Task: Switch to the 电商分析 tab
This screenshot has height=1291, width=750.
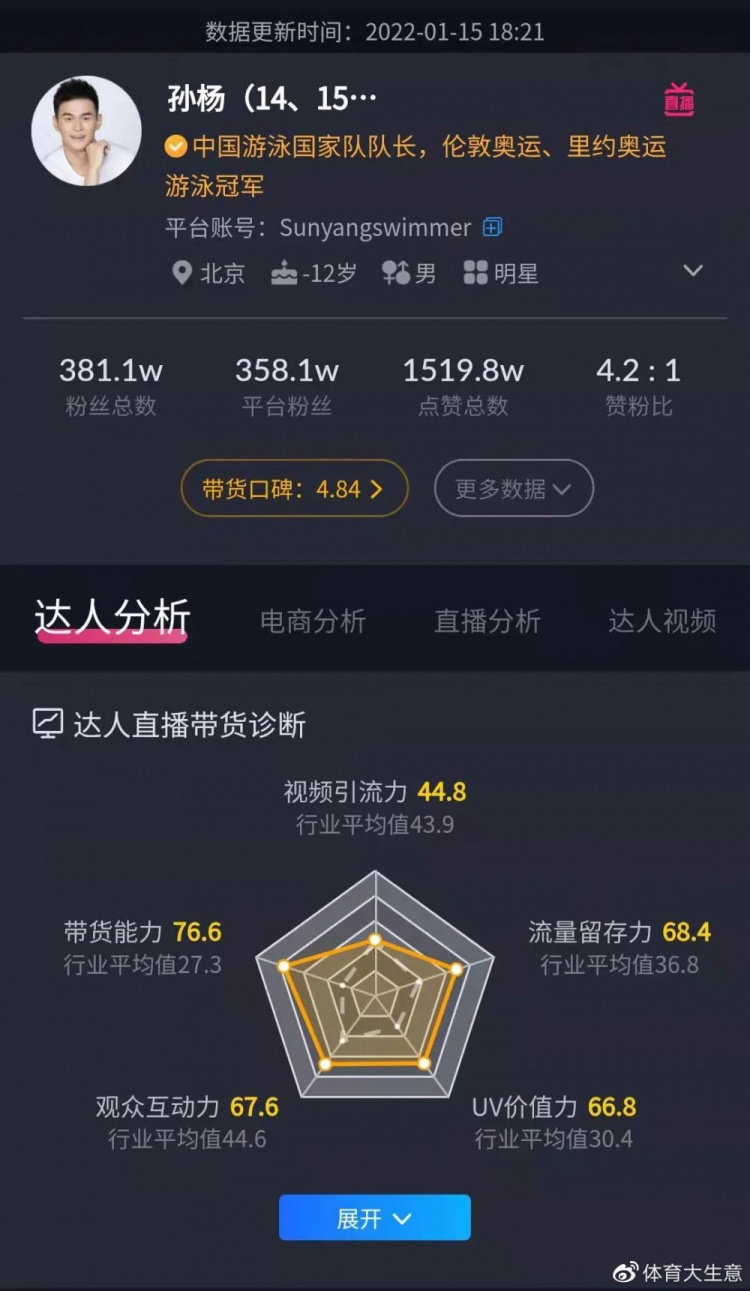Action: click(313, 621)
